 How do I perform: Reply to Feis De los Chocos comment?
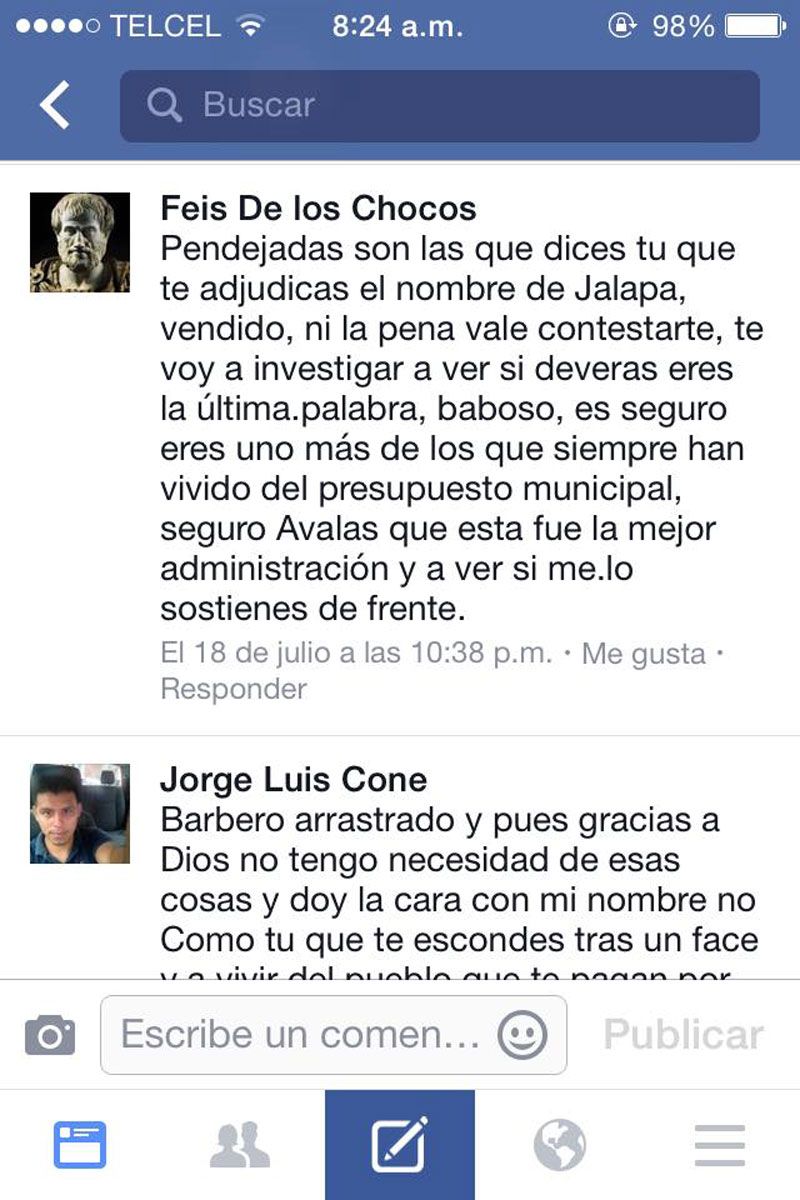(233, 689)
